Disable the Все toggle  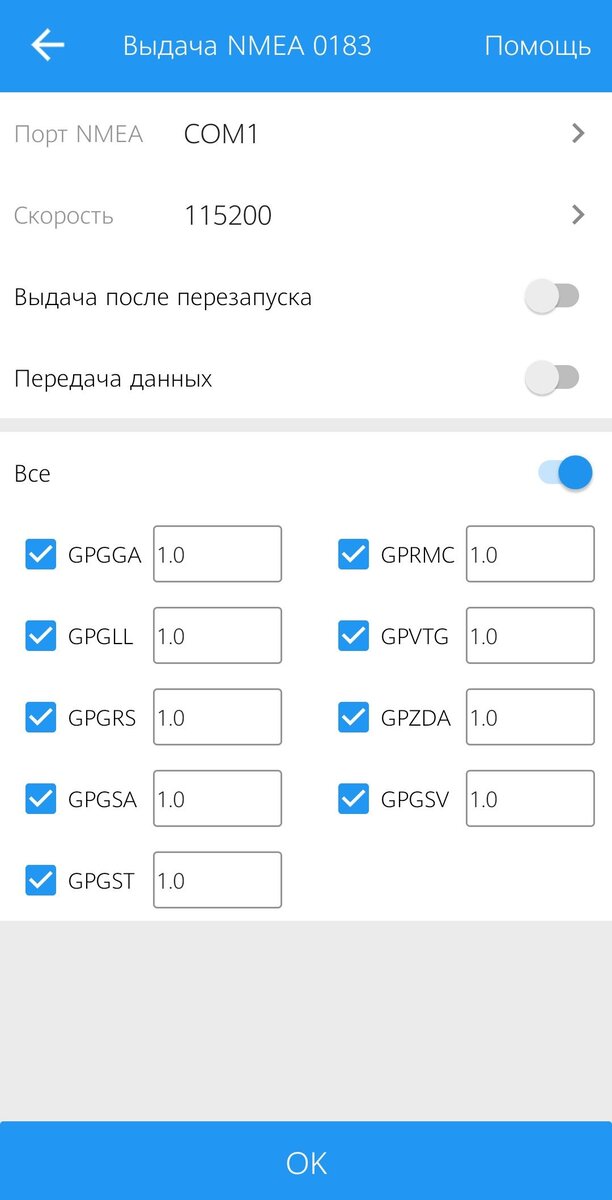pos(565,473)
